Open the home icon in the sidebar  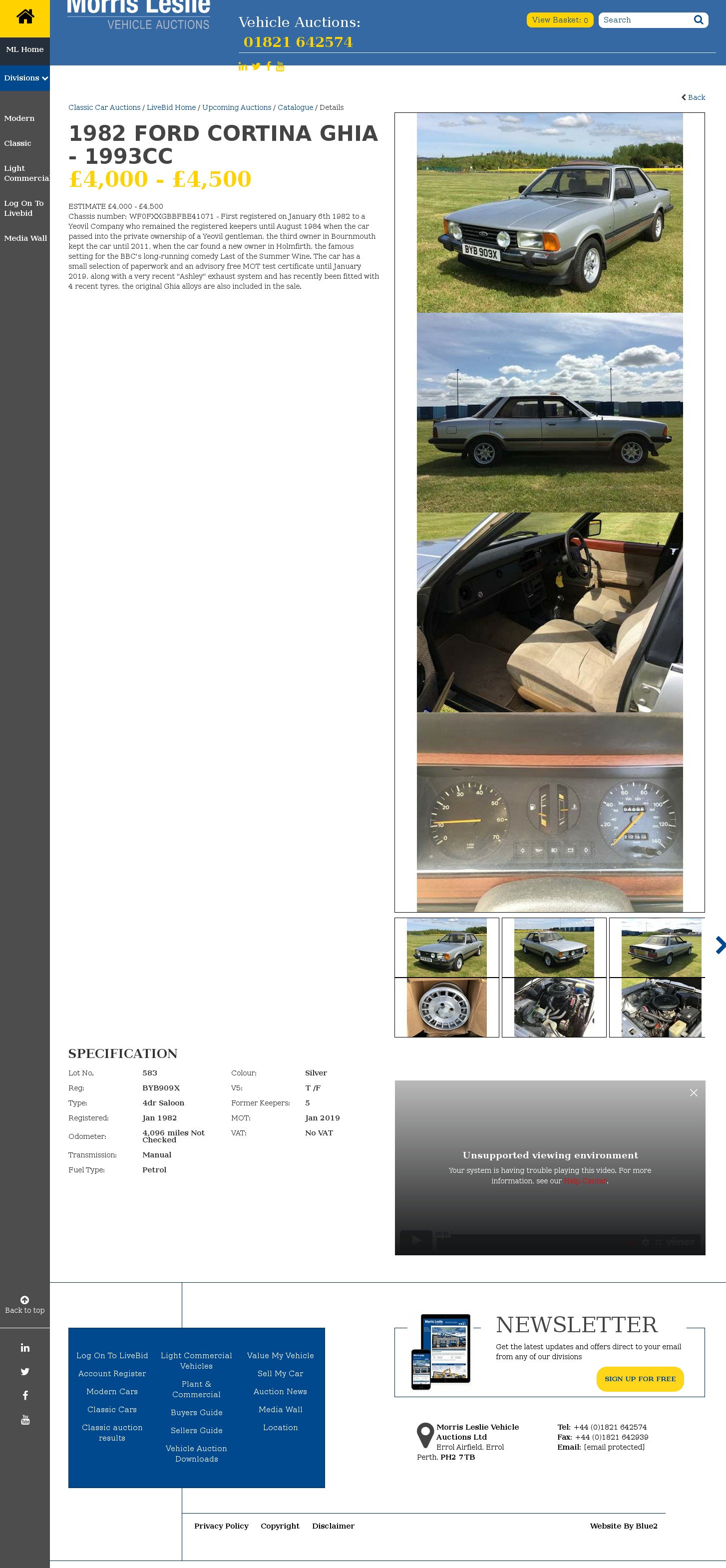[25, 16]
